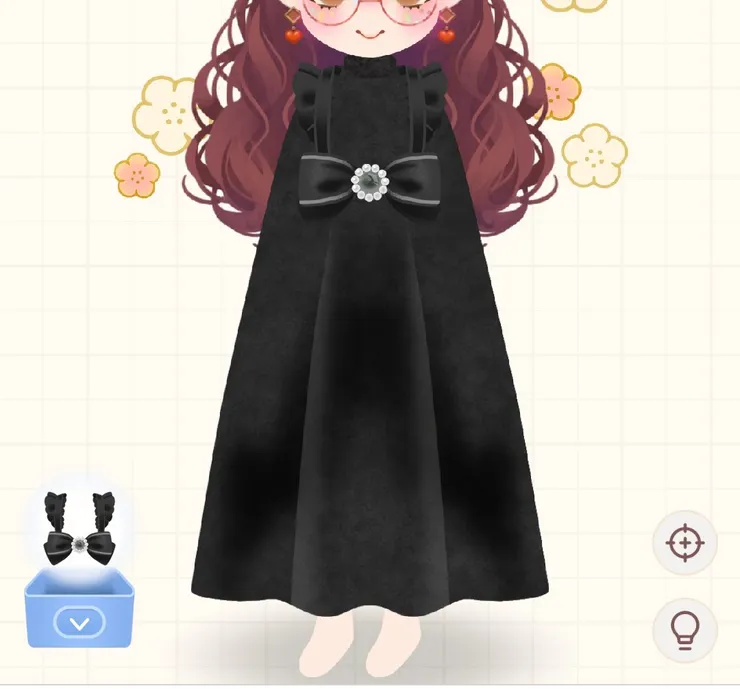Toggle the lightbulb lighting button

tap(685, 630)
